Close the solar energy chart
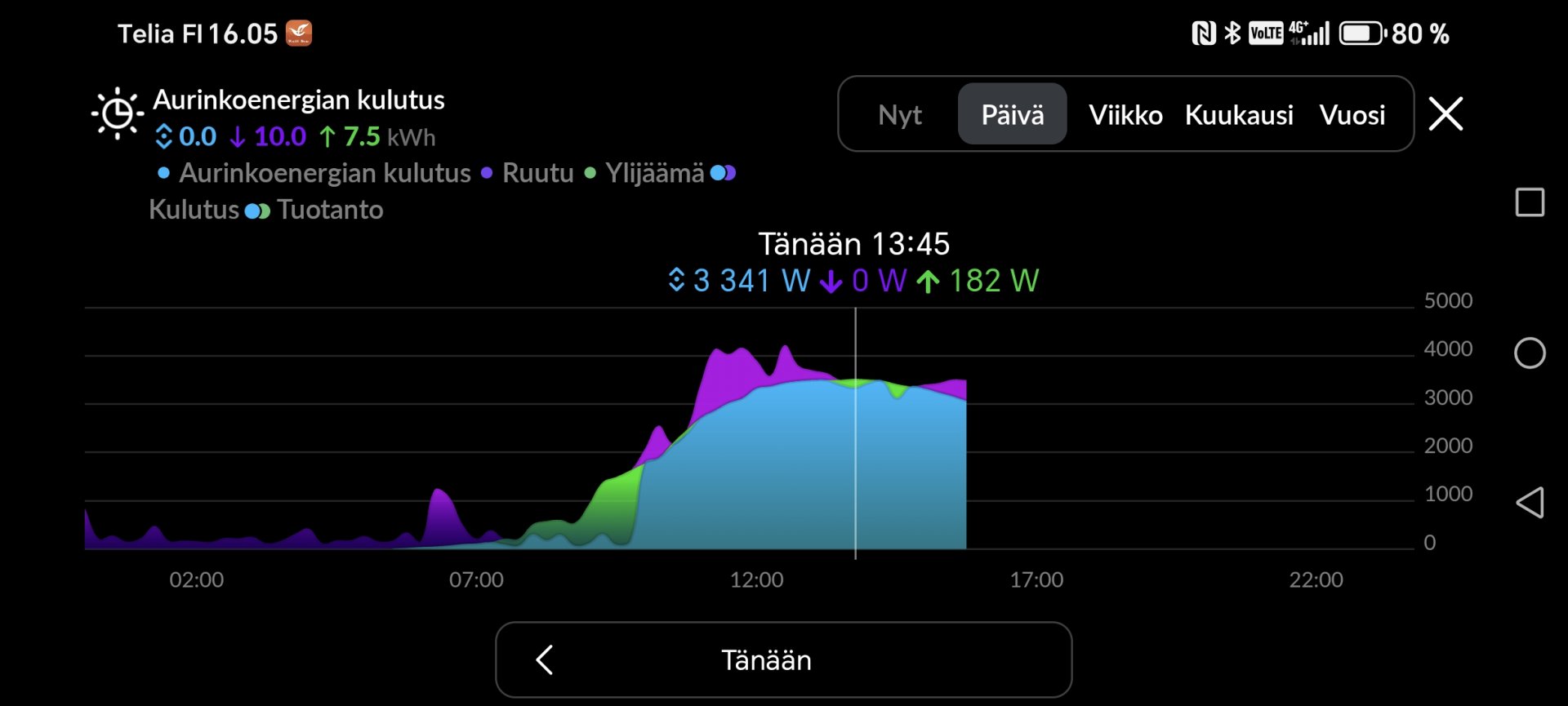 pyautogui.click(x=1445, y=113)
